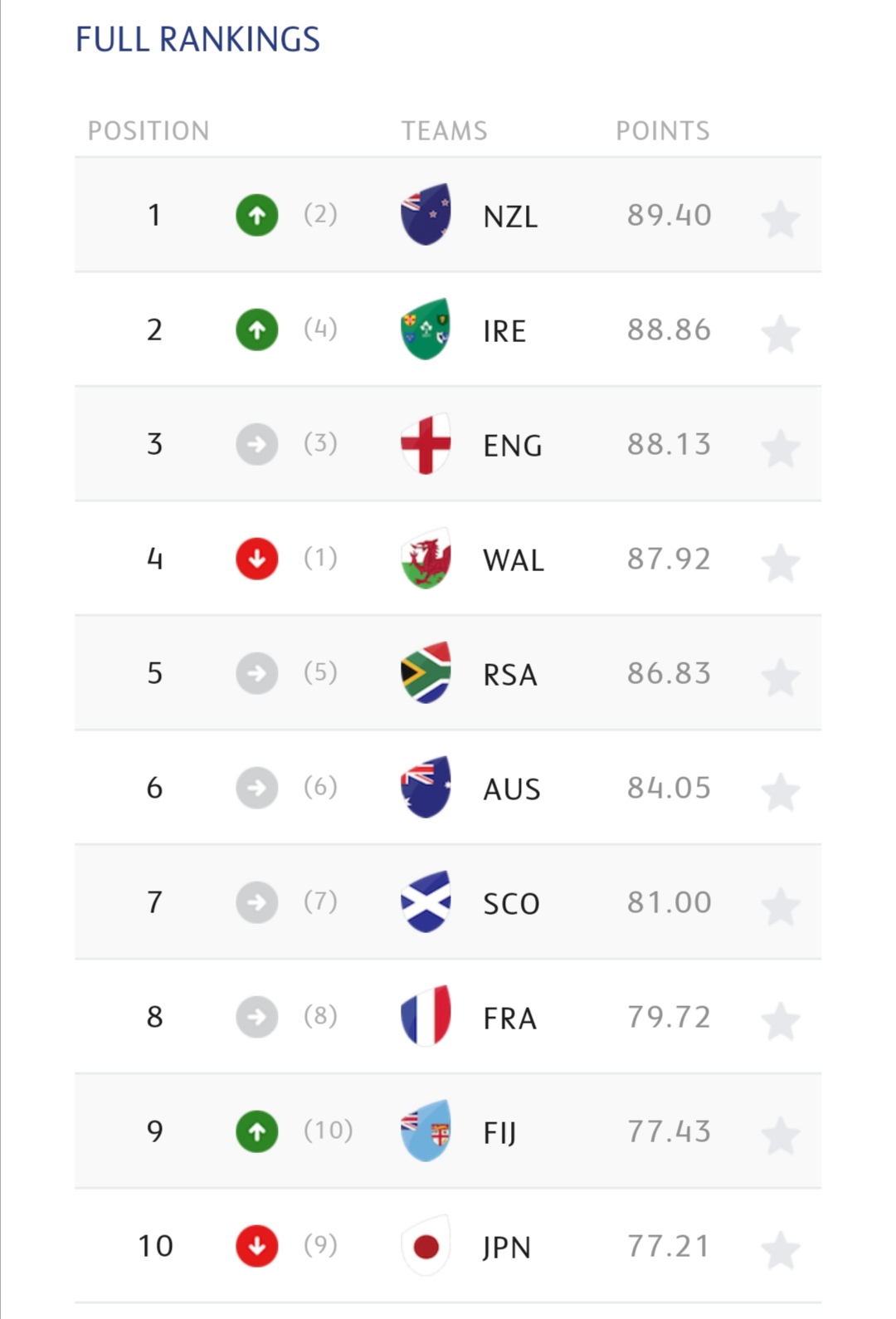Viewport: 896px width, 1319px height.
Task: Open the ENG ranking row
Action: tap(512, 445)
